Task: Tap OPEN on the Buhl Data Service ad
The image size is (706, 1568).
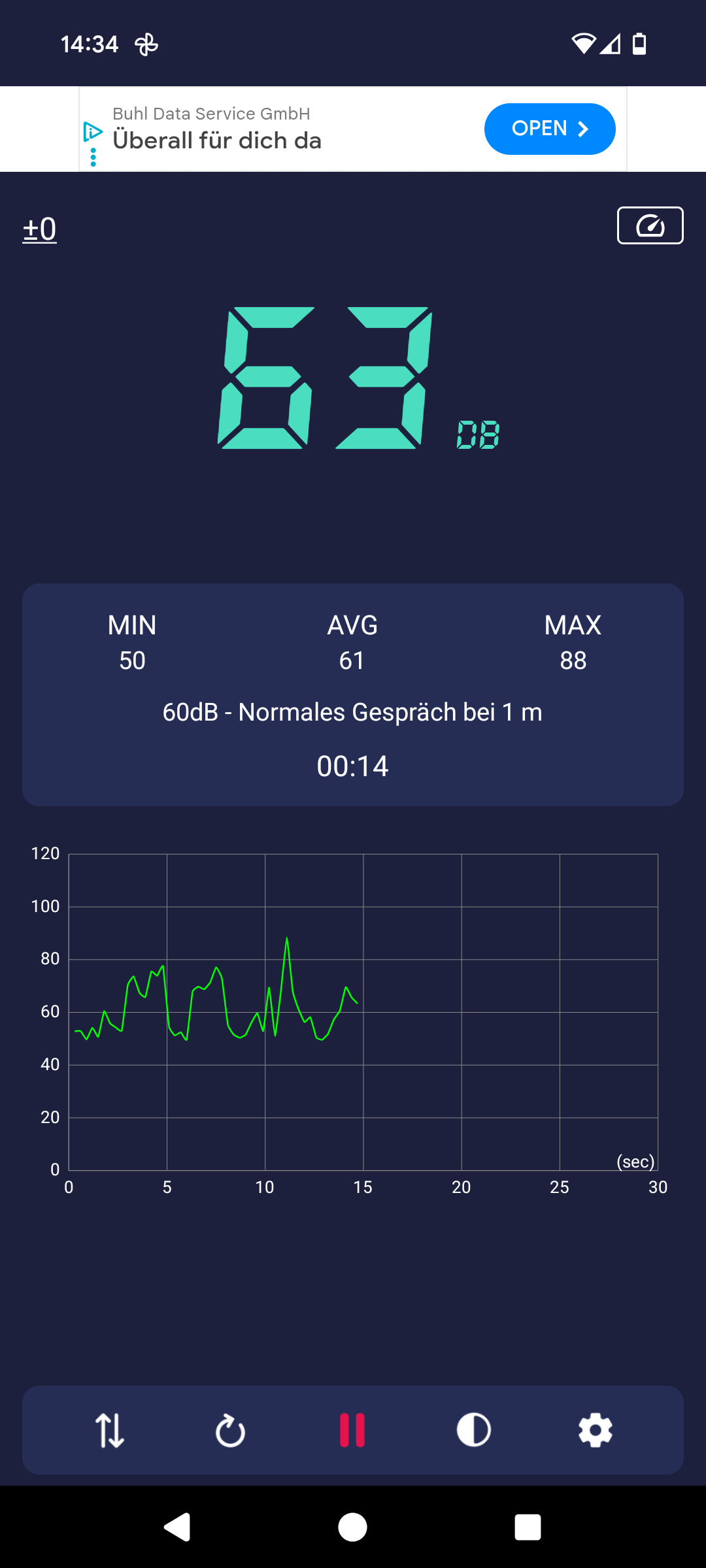Action: (550, 129)
